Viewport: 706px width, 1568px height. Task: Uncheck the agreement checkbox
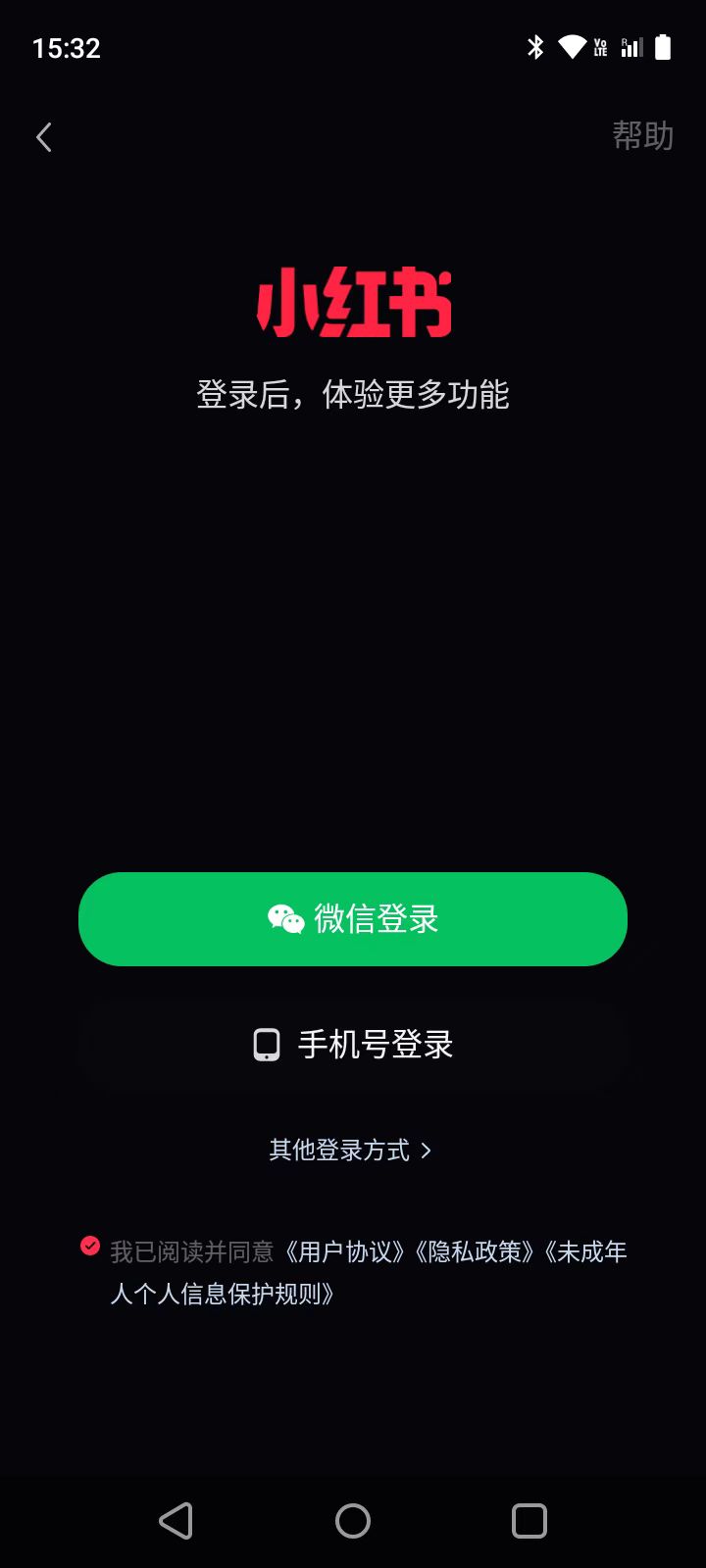tap(90, 1246)
